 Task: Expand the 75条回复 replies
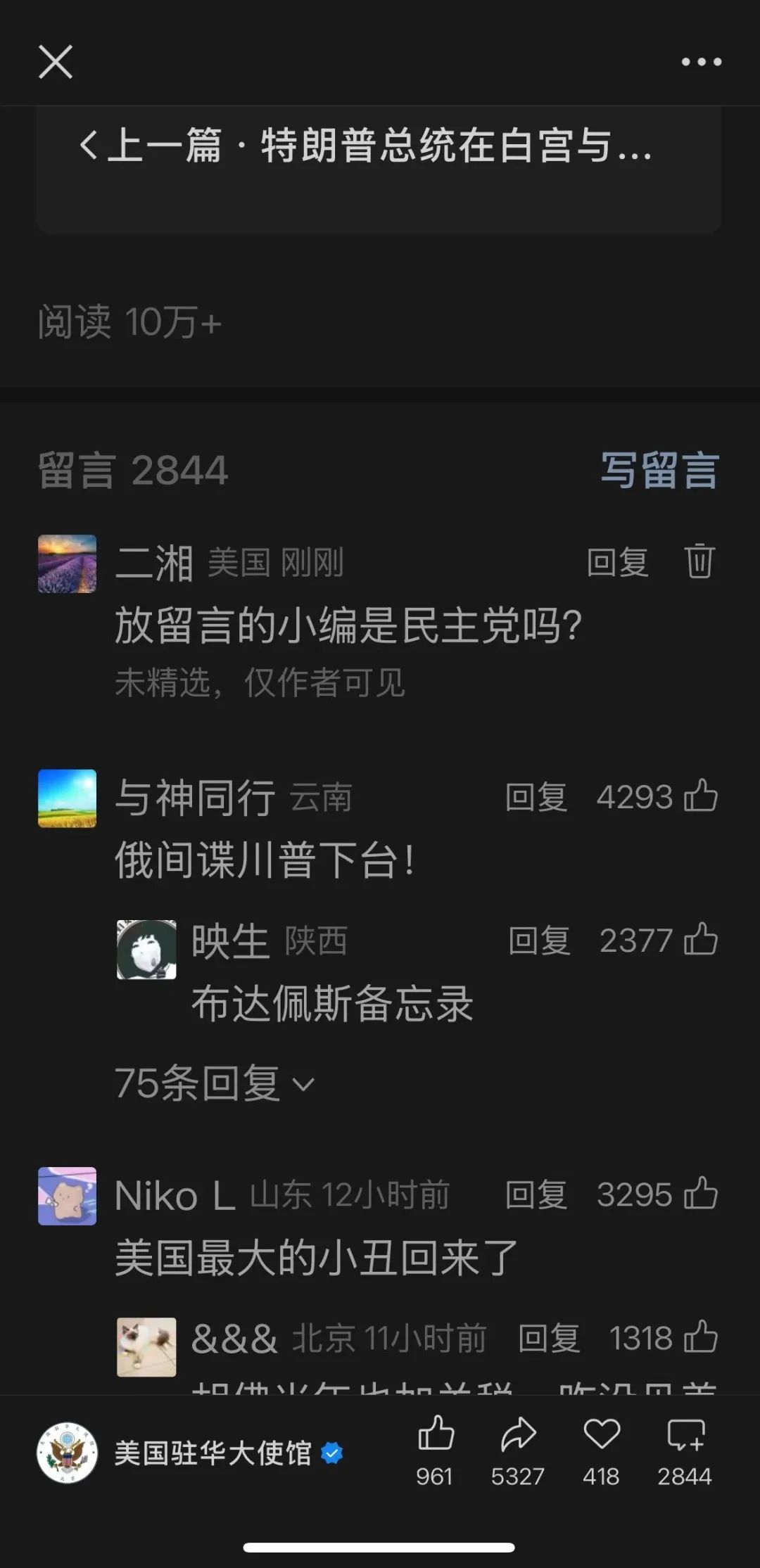214,1083
